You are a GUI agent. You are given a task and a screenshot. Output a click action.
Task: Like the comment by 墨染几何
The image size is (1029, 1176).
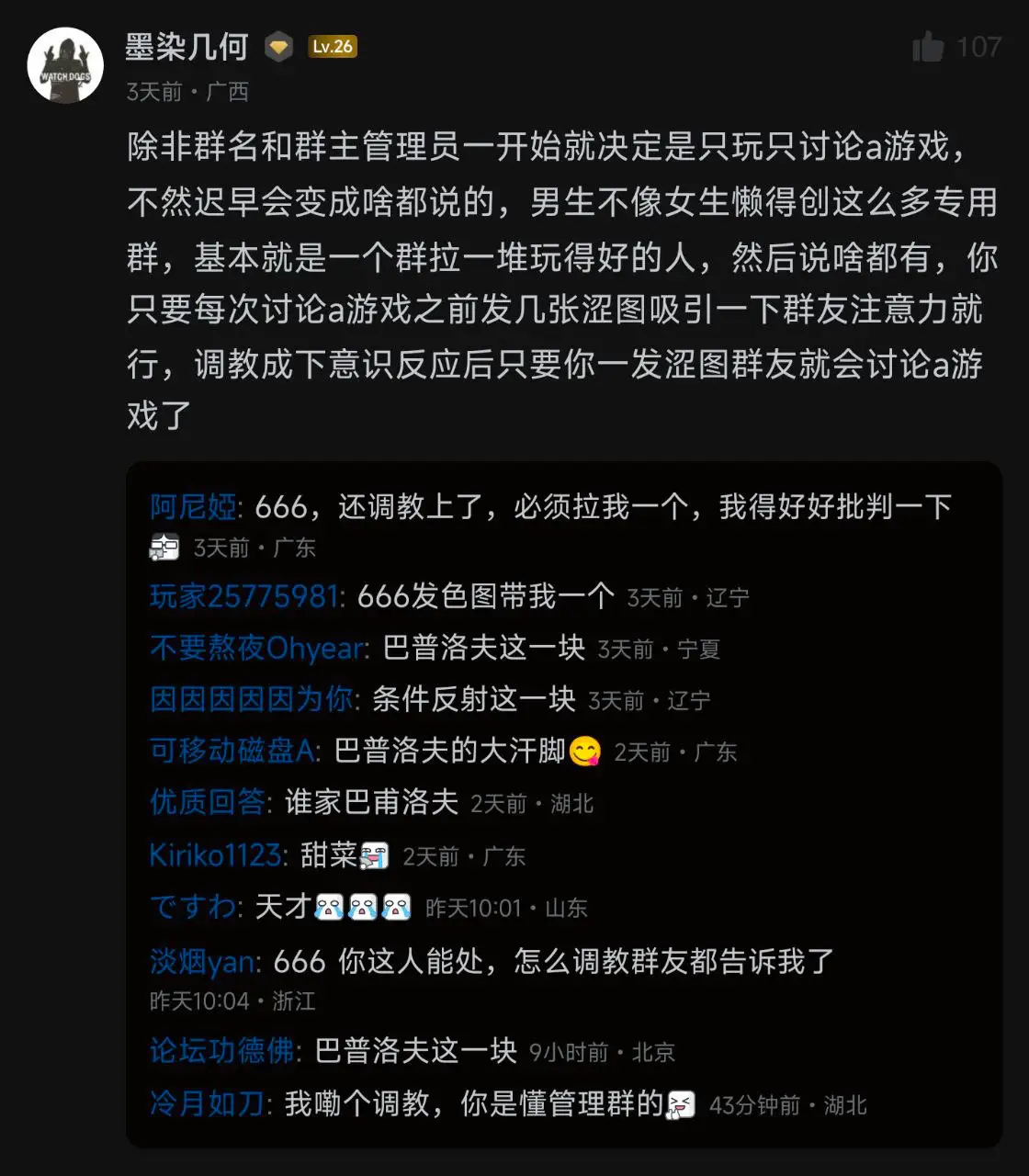[928, 47]
